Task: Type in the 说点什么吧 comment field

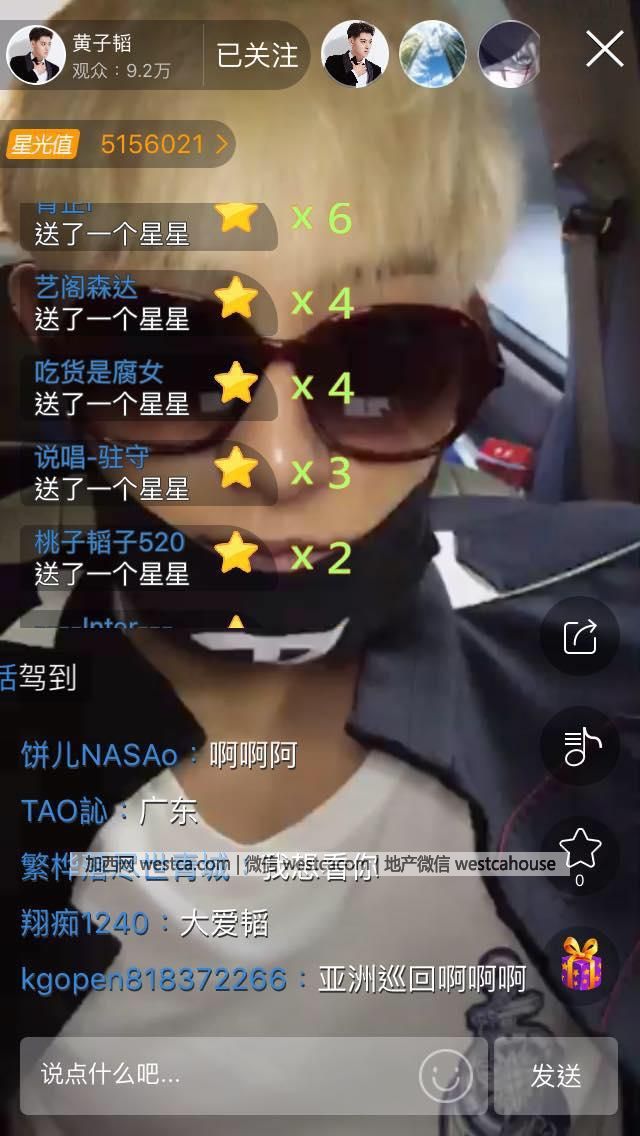Action: coord(220,1075)
